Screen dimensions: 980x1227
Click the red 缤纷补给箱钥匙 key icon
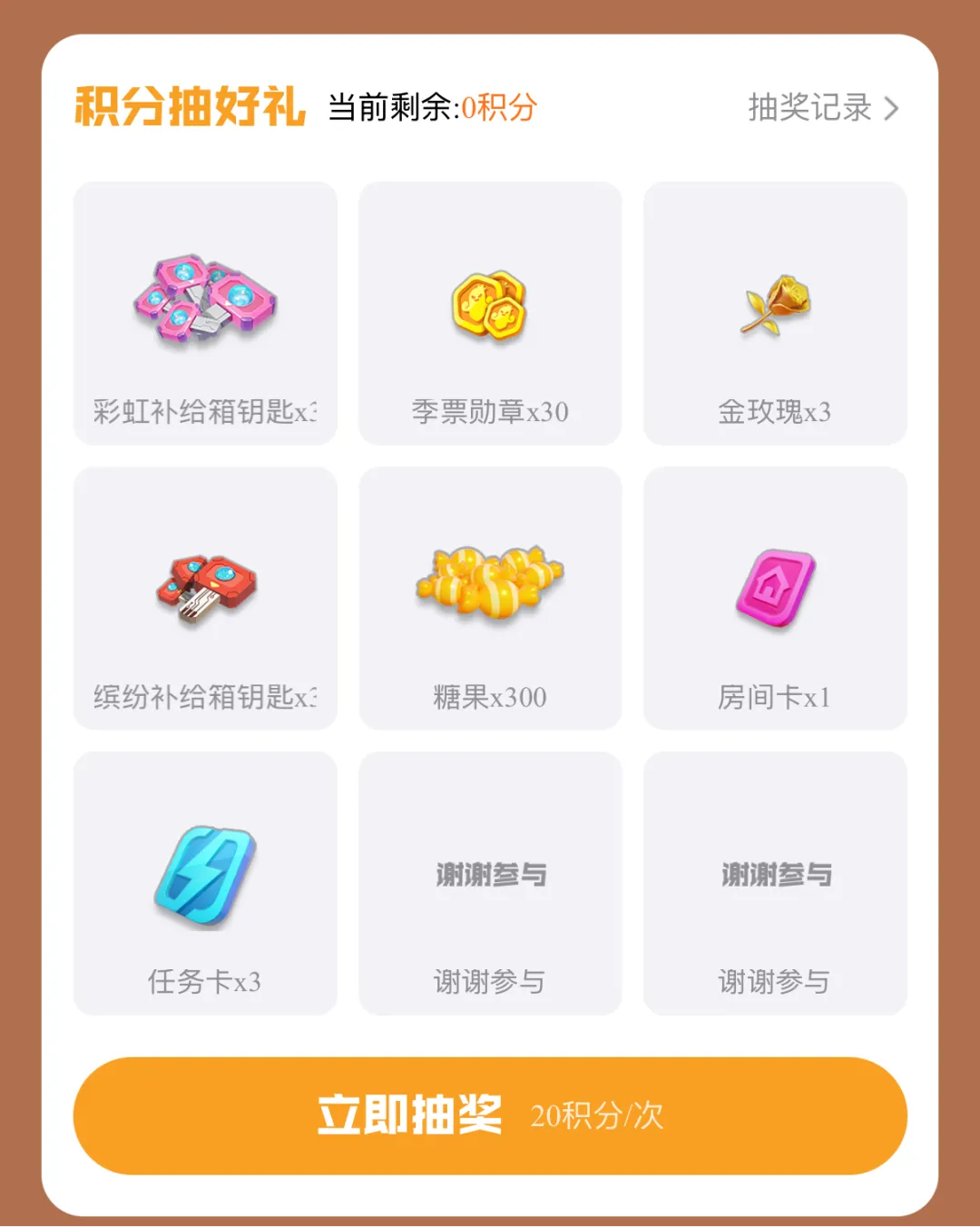[207, 588]
